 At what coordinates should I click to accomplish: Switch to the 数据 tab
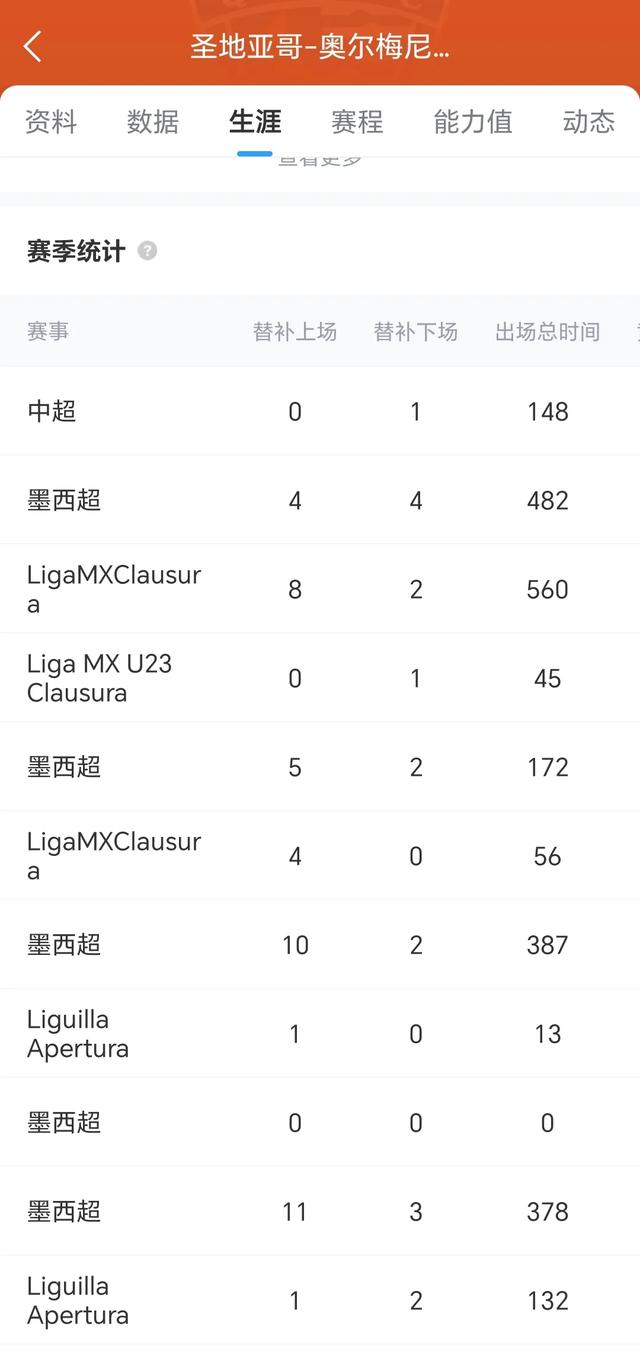pos(153,122)
